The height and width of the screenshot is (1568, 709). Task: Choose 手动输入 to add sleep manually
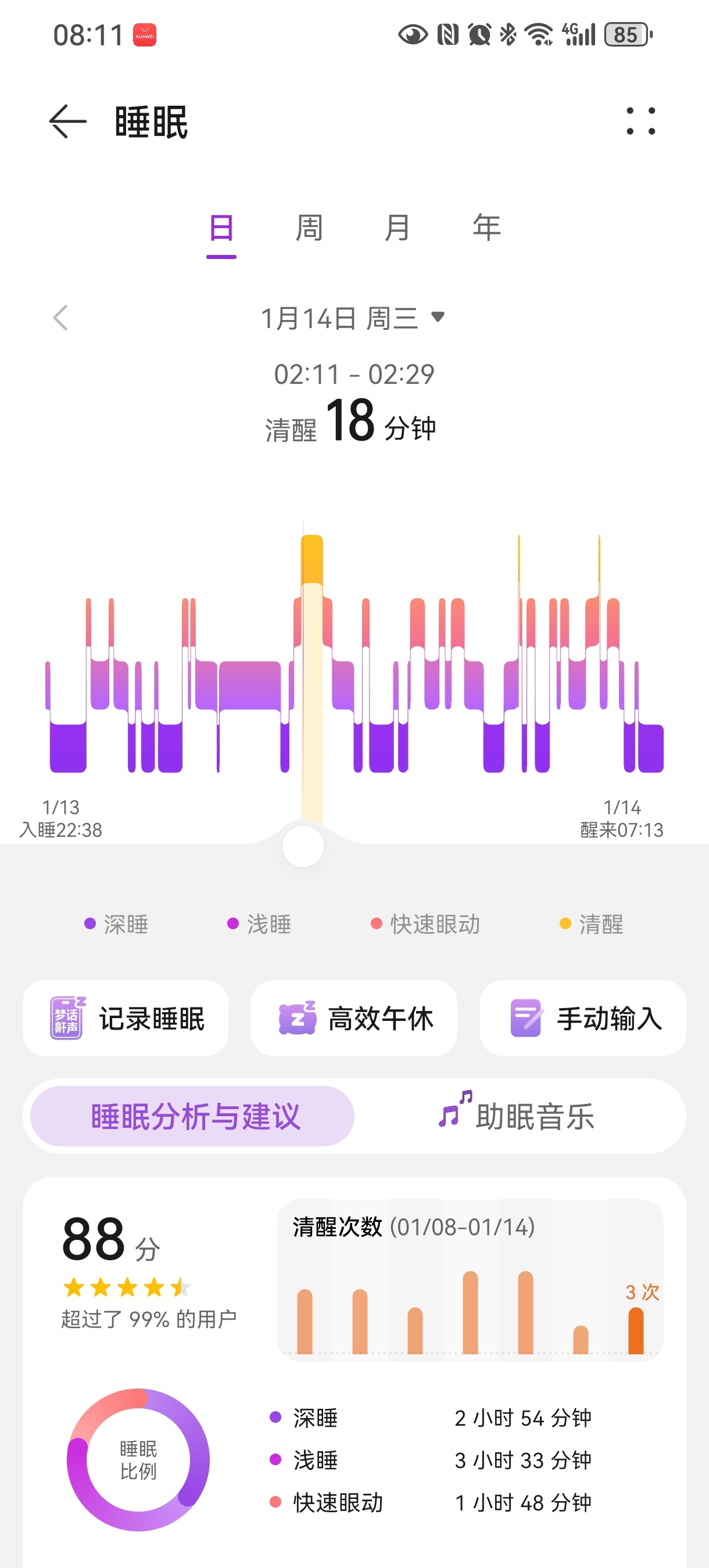click(x=583, y=1017)
